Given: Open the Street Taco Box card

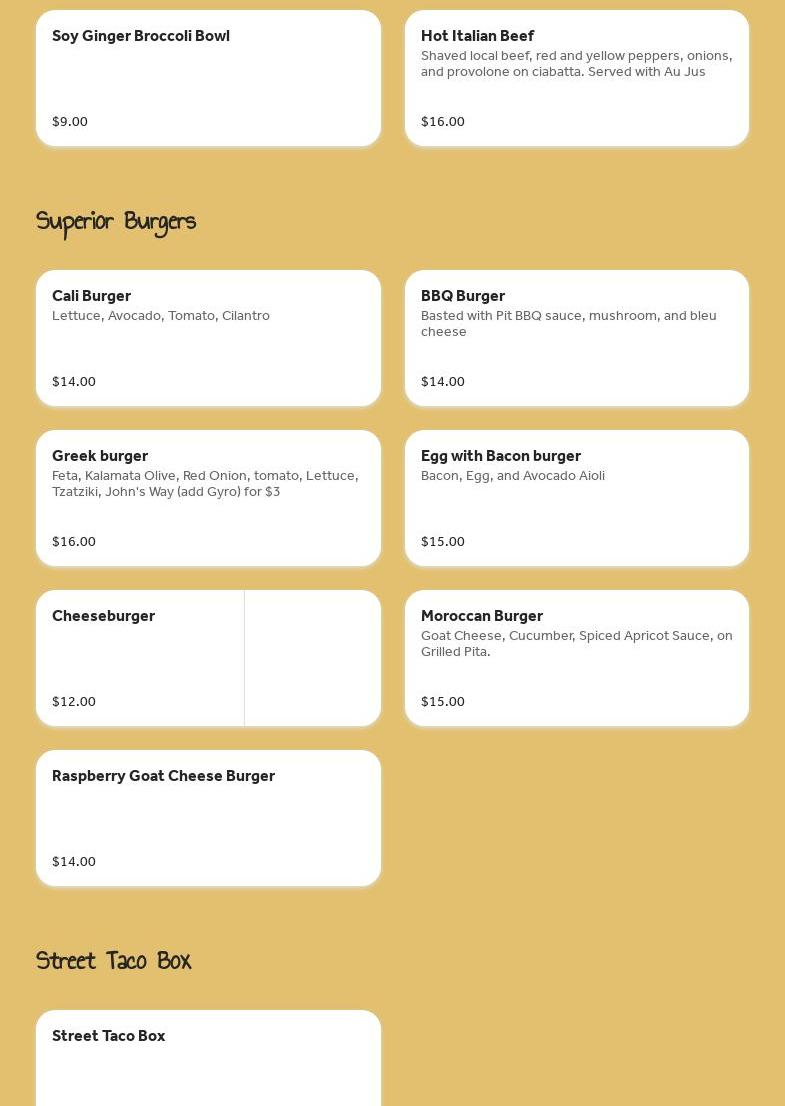Looking at the screenshot, I should [208, 1058].
